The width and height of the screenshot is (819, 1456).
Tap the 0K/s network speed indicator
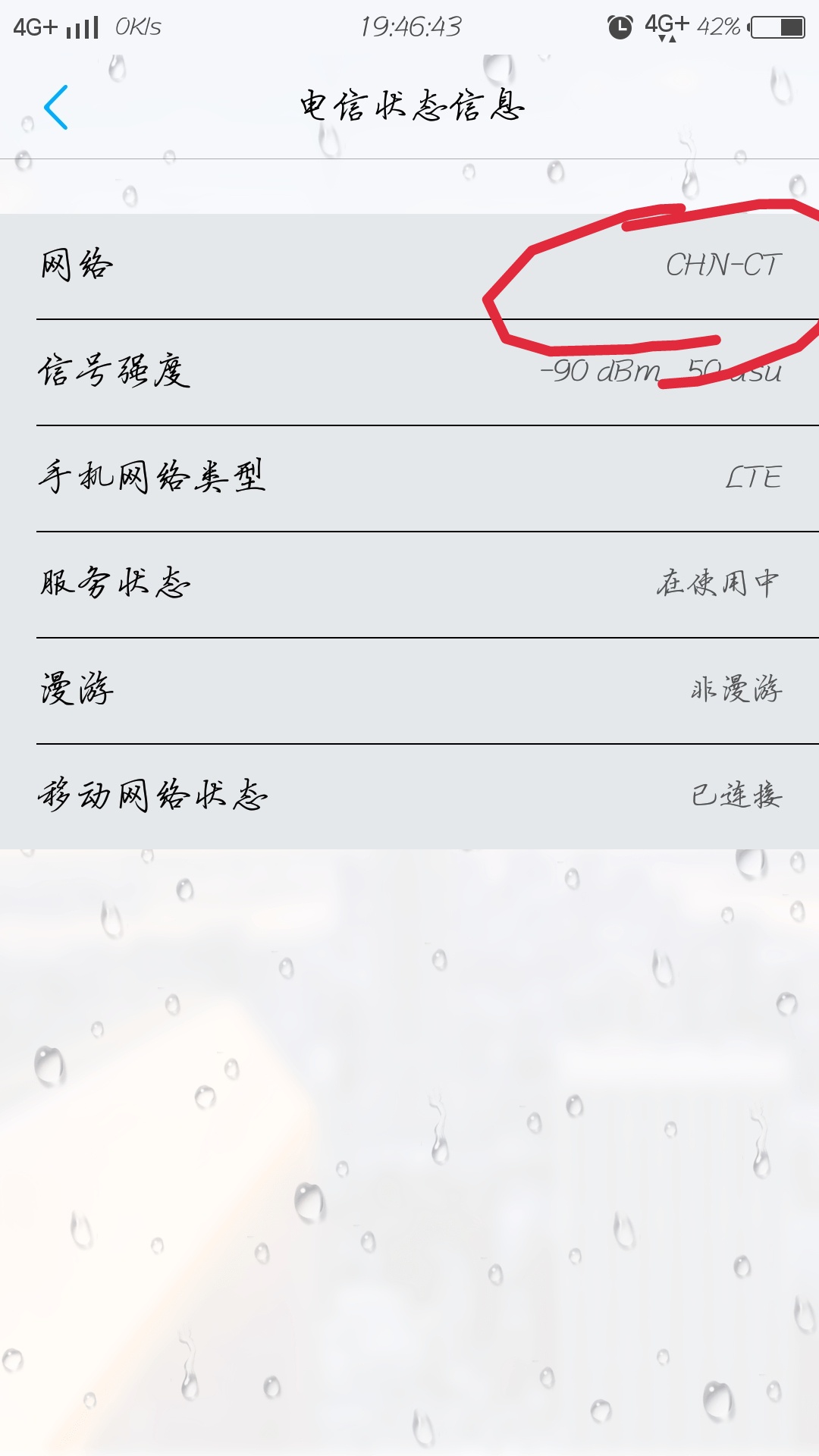(137, 25)
